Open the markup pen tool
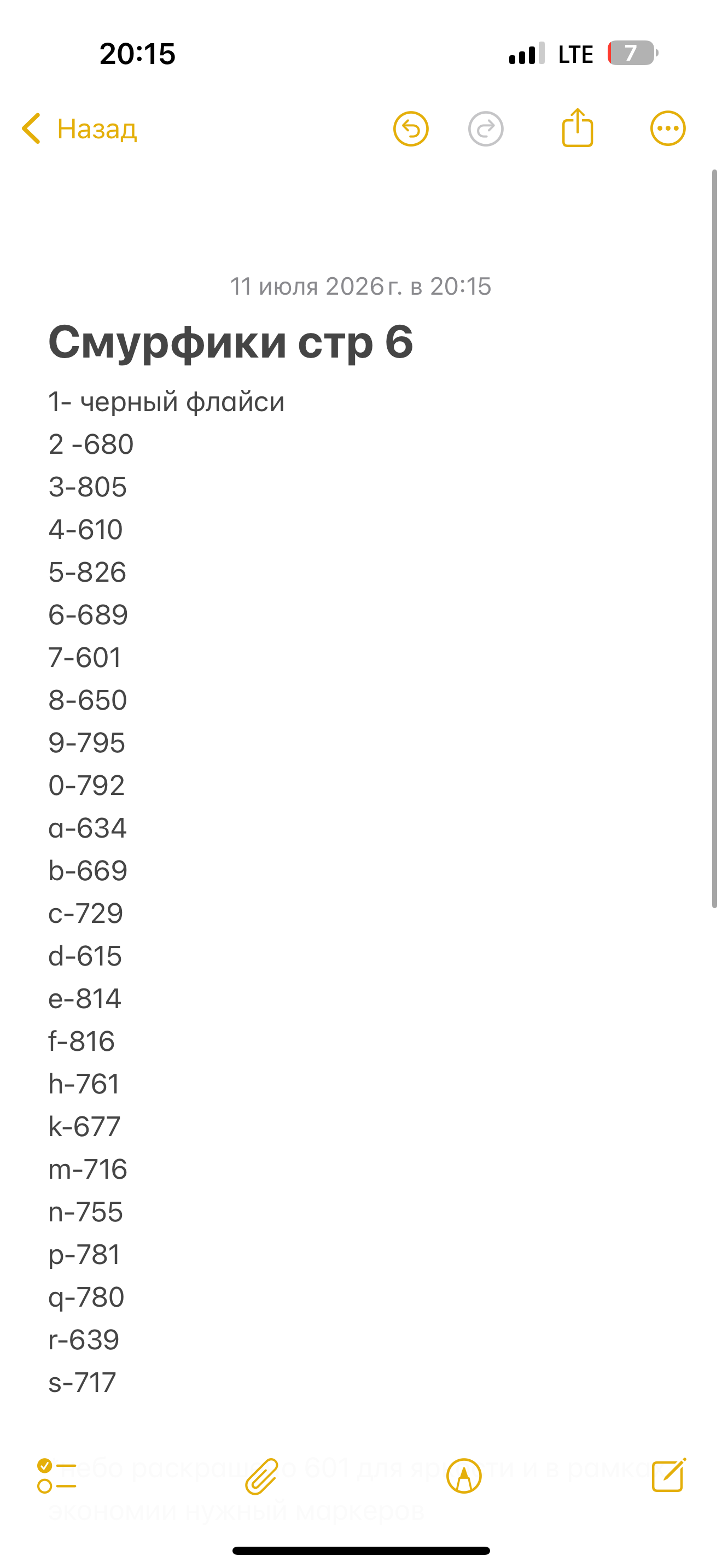This screenshot has width=722, height=1568. tap(464, 1476)
